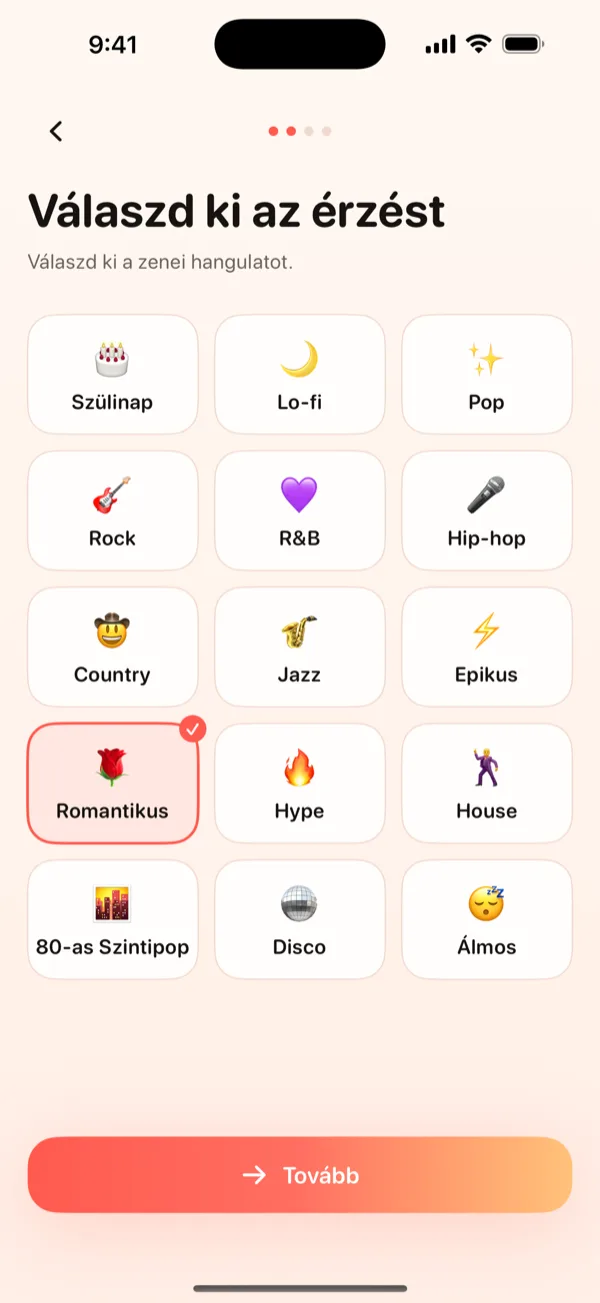Select the Hype option
600x1303 pixels.
click(300, 783)
